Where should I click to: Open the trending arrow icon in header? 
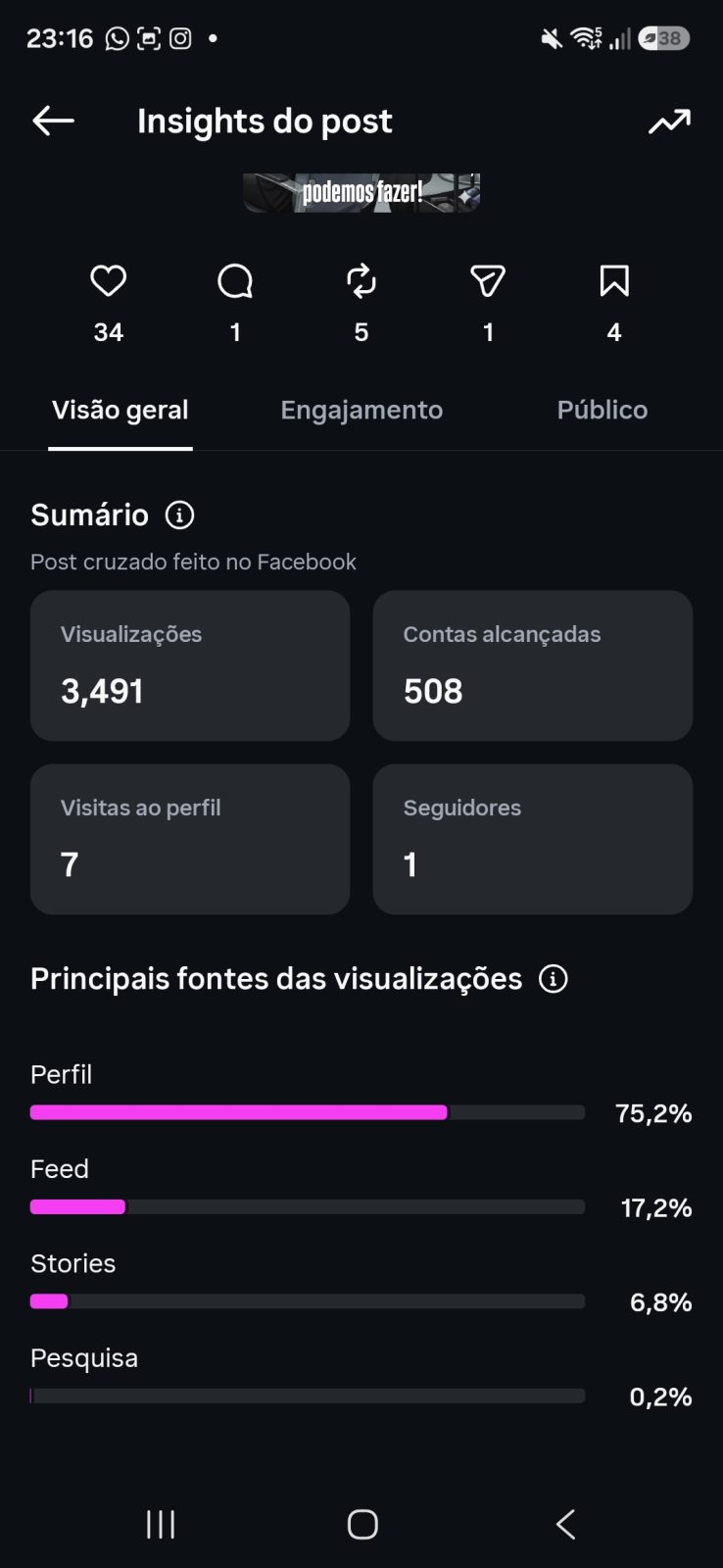tap(669, 122)
